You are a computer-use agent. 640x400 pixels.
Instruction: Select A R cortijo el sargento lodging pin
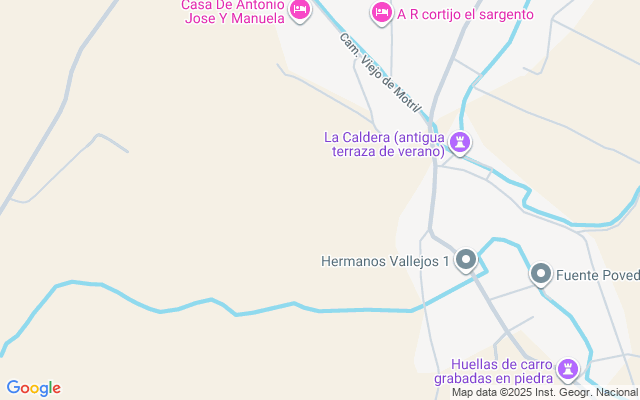pyautogui.click(x=380, y=13)
